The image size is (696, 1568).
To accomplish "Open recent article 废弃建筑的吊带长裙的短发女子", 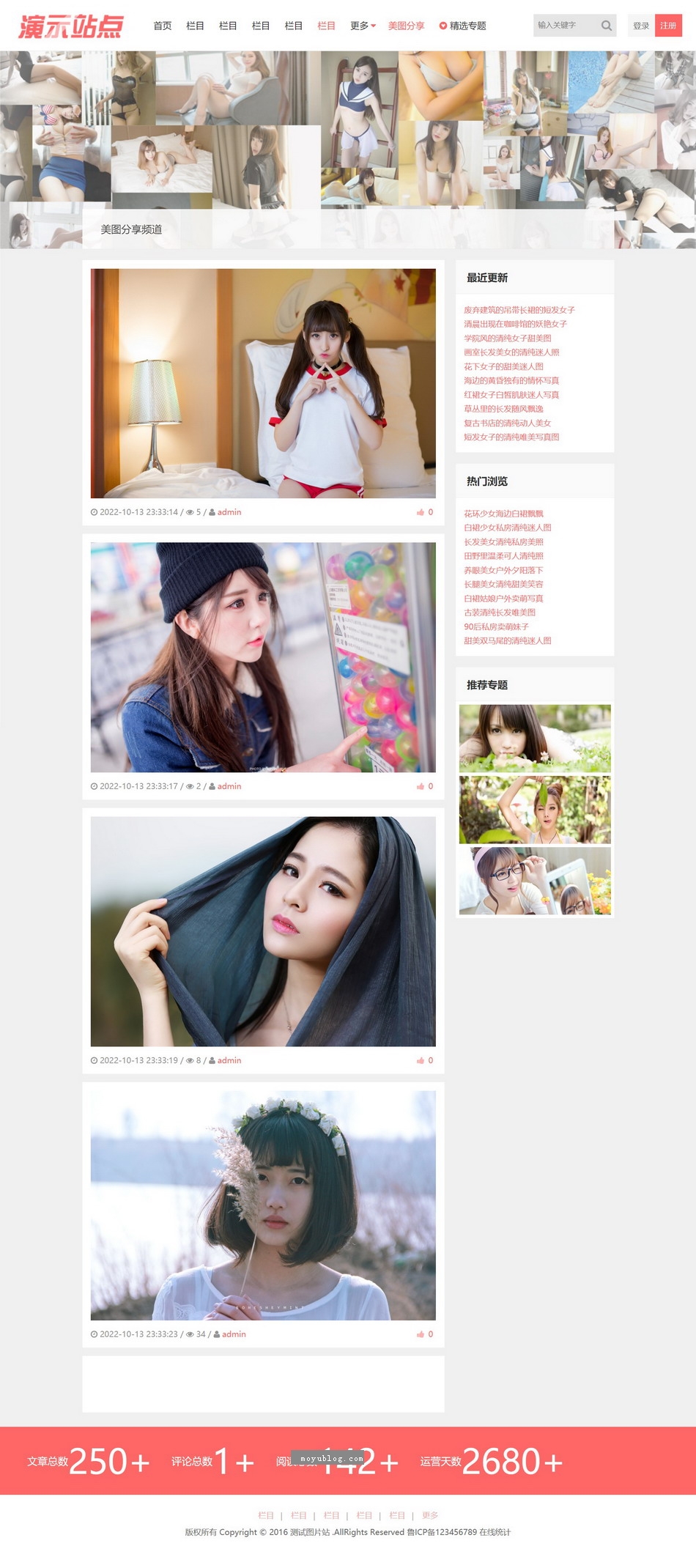I will click(519, 310).
